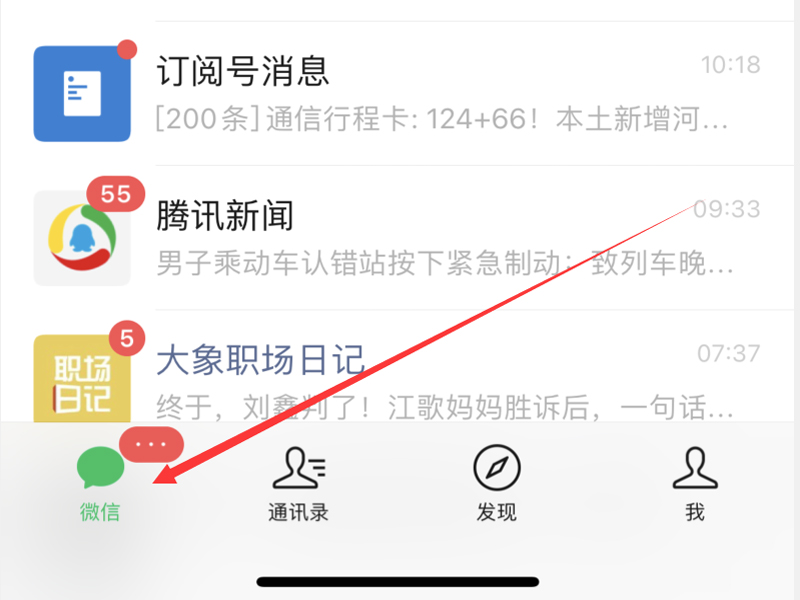Open the 大象职场日记 message thread

440,380
